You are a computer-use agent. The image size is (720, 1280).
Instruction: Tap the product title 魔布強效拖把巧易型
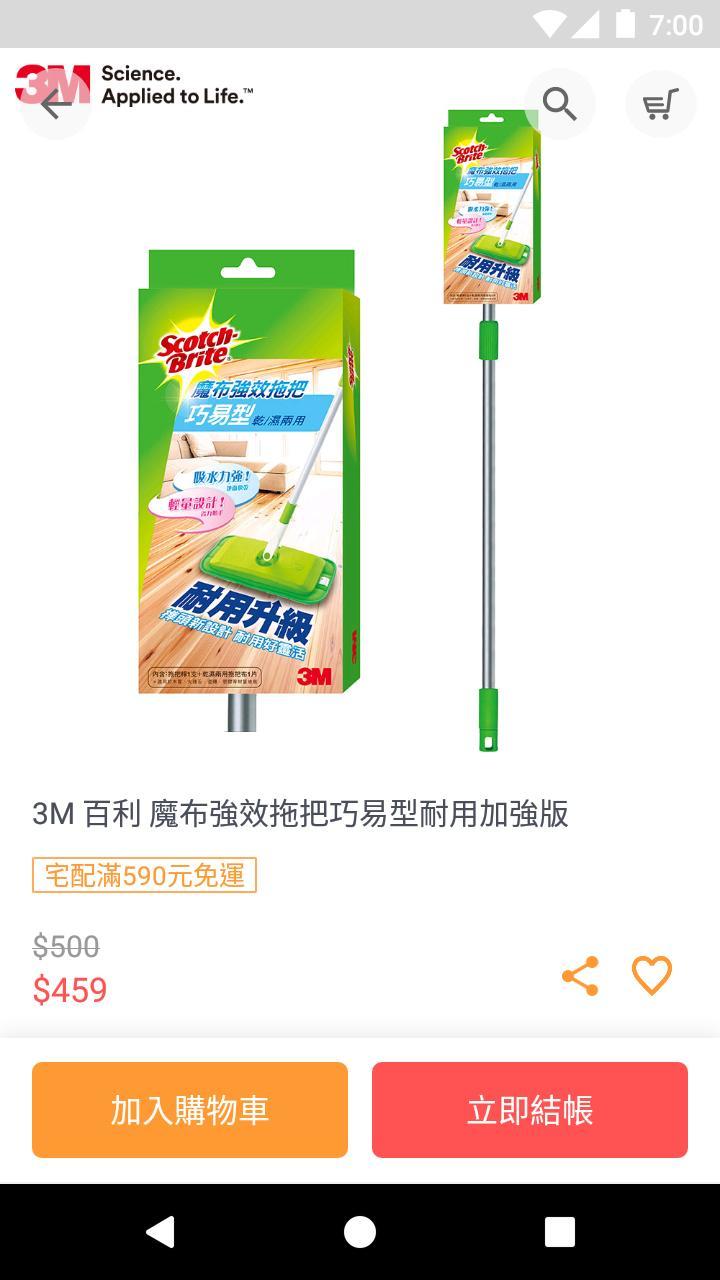300,815
